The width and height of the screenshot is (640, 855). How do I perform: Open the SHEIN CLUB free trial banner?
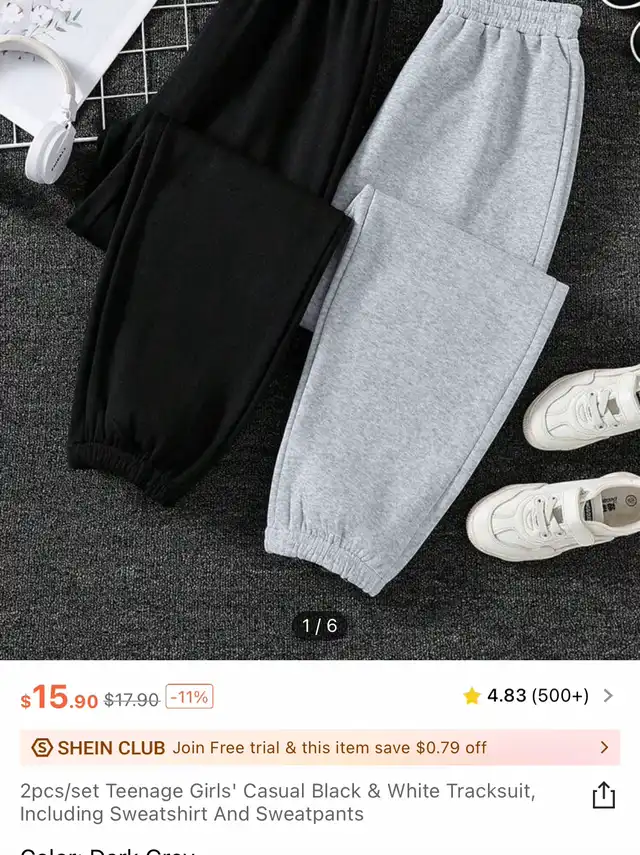320,747
